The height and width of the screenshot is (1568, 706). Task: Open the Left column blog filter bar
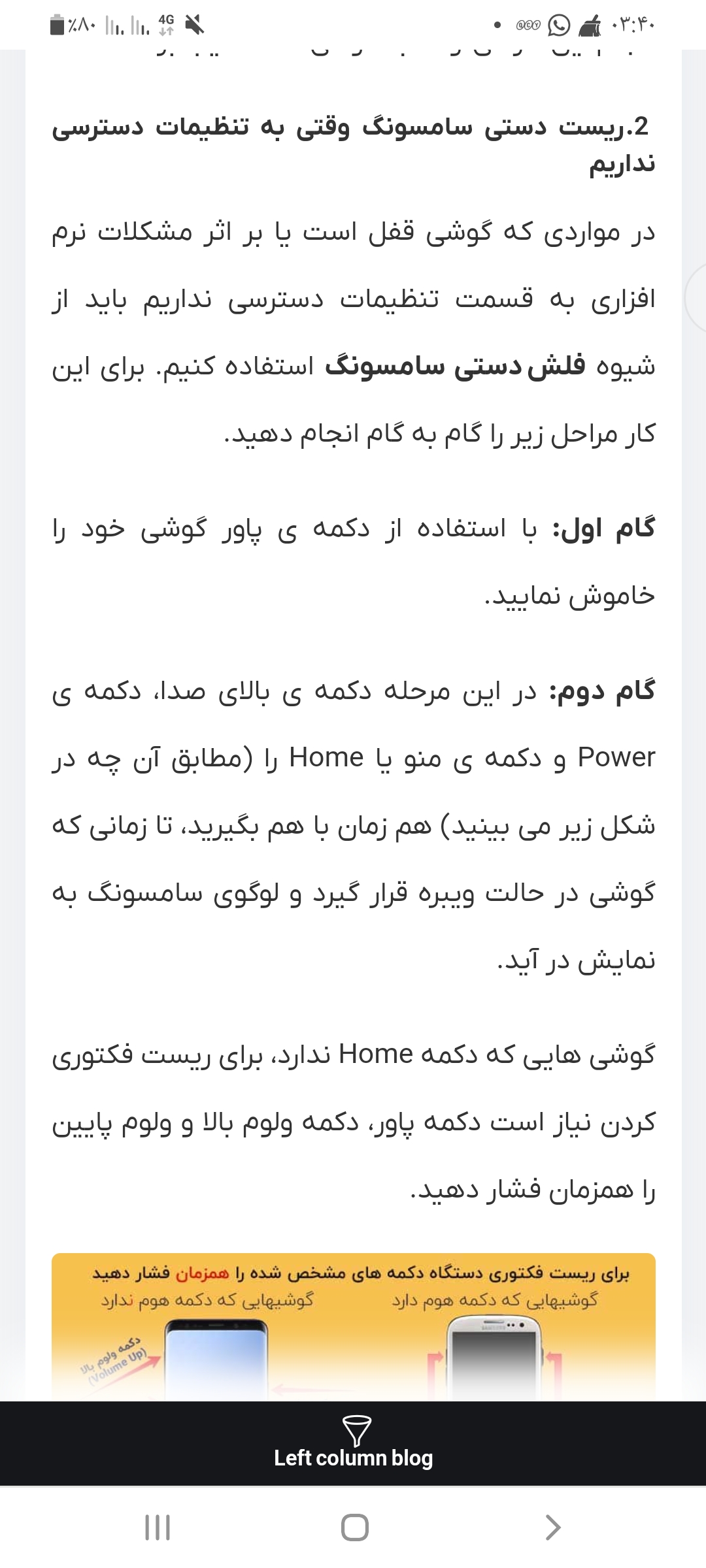353,1443
